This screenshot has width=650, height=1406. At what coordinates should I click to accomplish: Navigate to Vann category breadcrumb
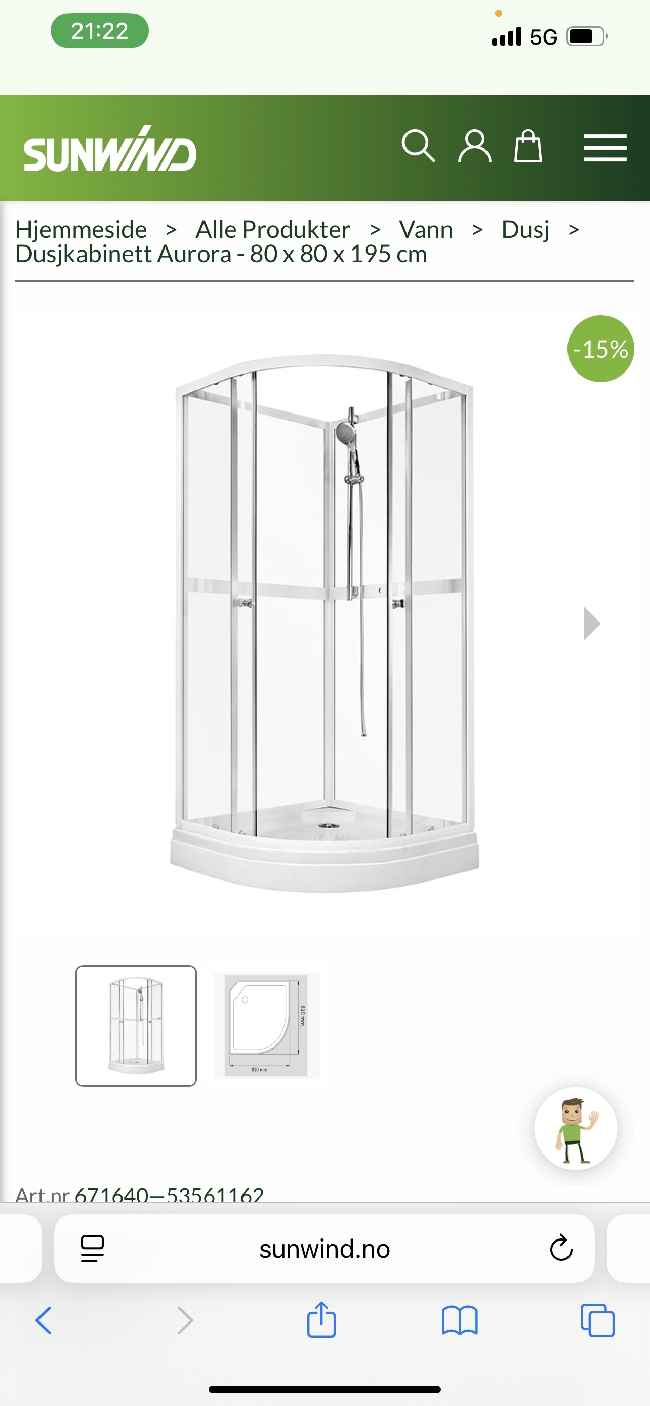point(426,229)
